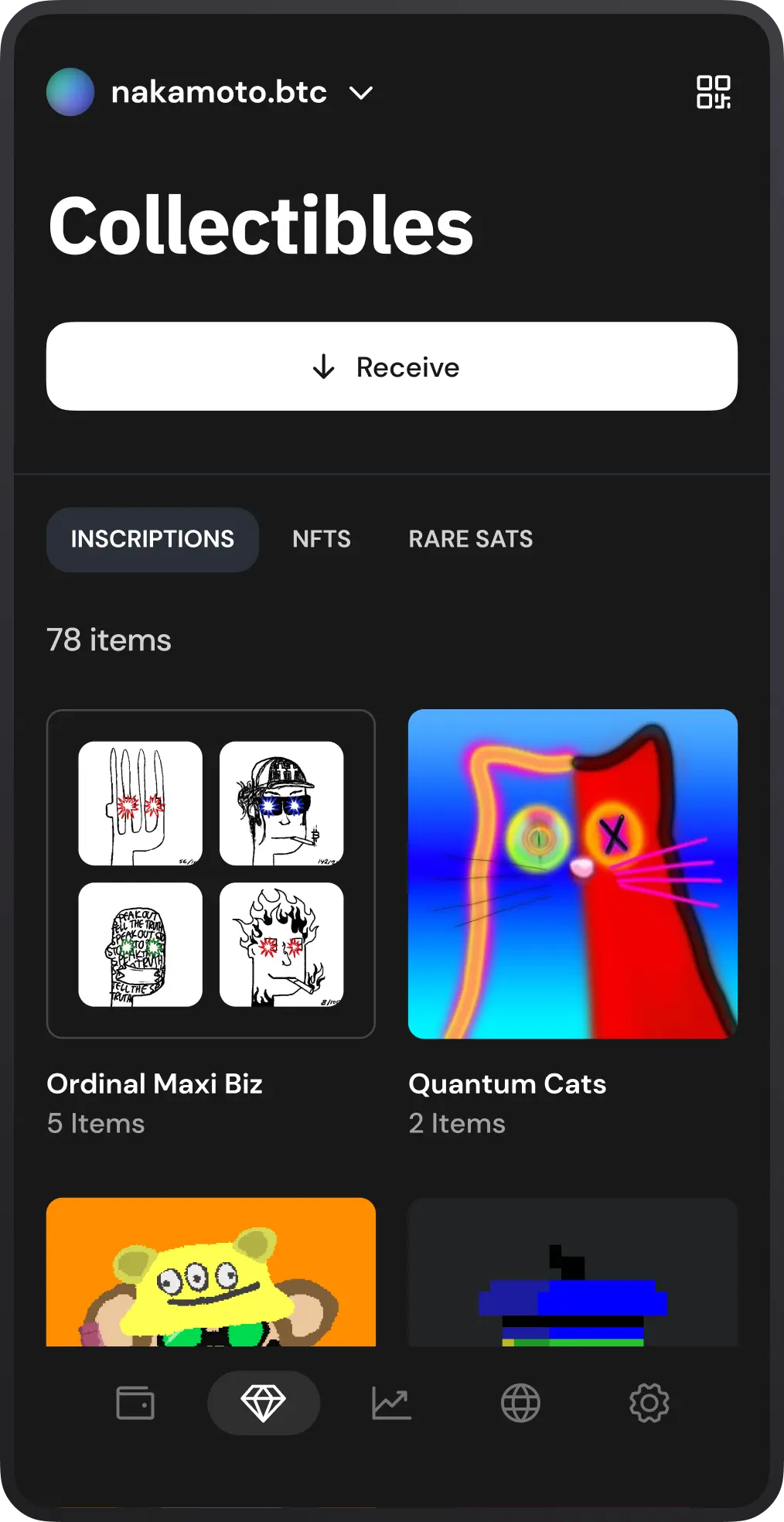
Task: Select the collectibles diamond tab
Action: point(264,1403)
